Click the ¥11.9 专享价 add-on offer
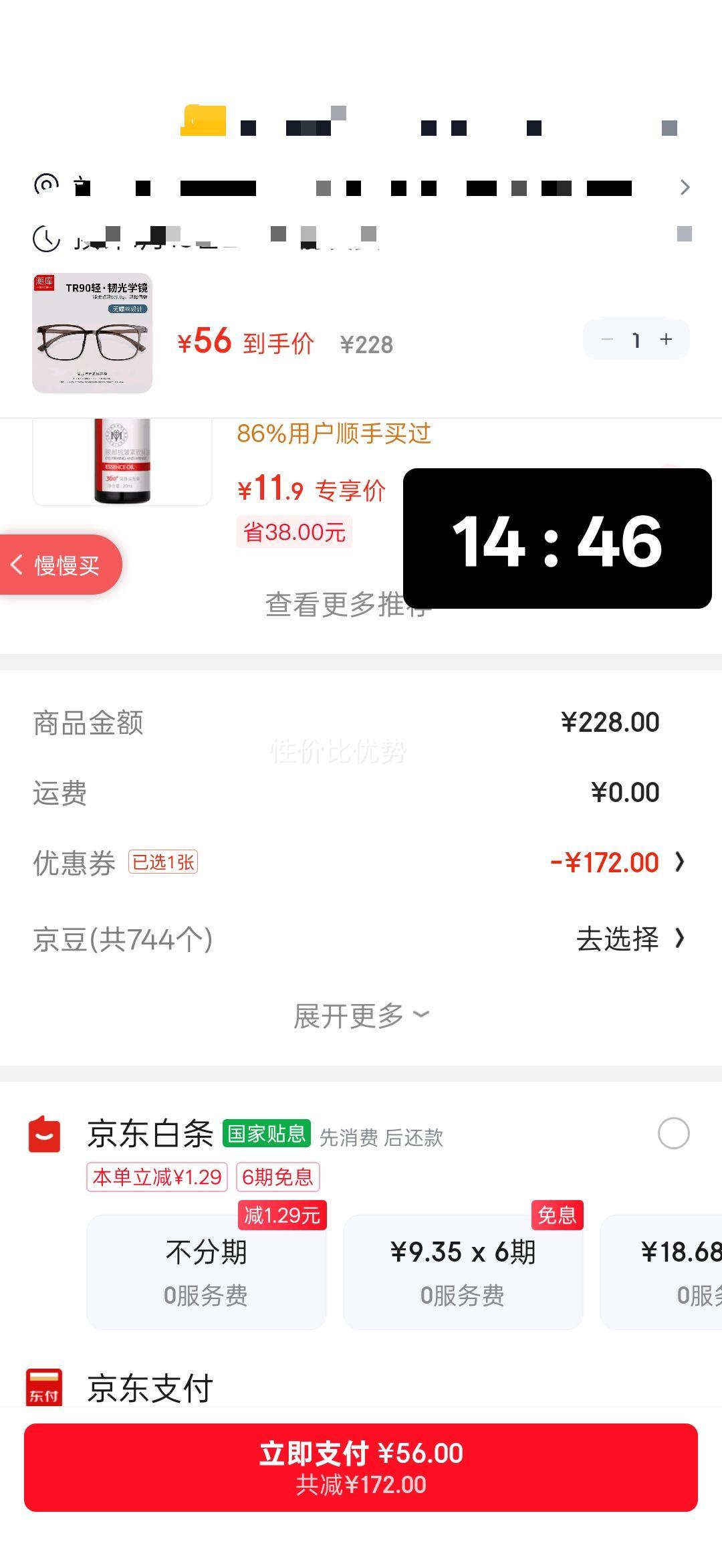Viewport: 722px width, 1568px height. pos(311,490)
